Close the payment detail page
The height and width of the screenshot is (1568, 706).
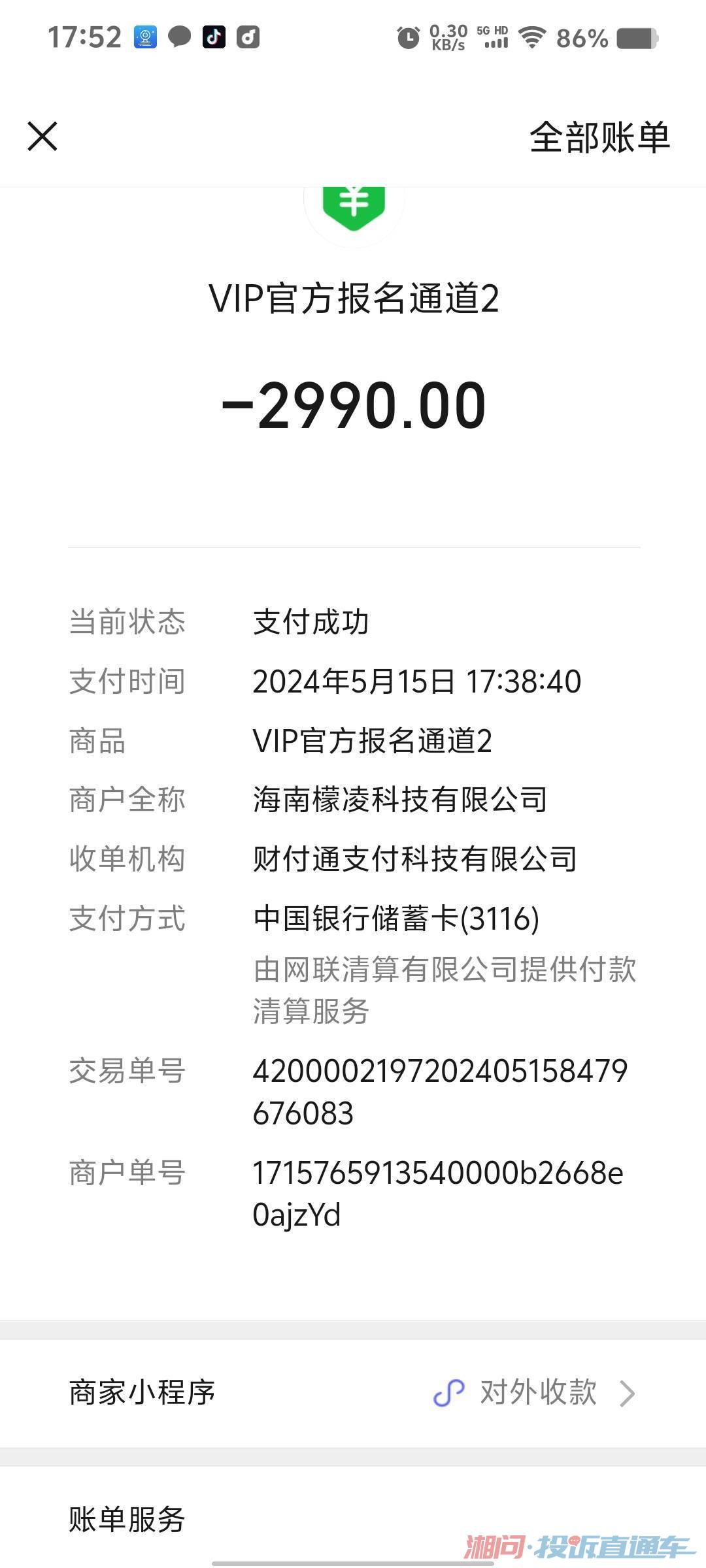click(x=42, y=137)
